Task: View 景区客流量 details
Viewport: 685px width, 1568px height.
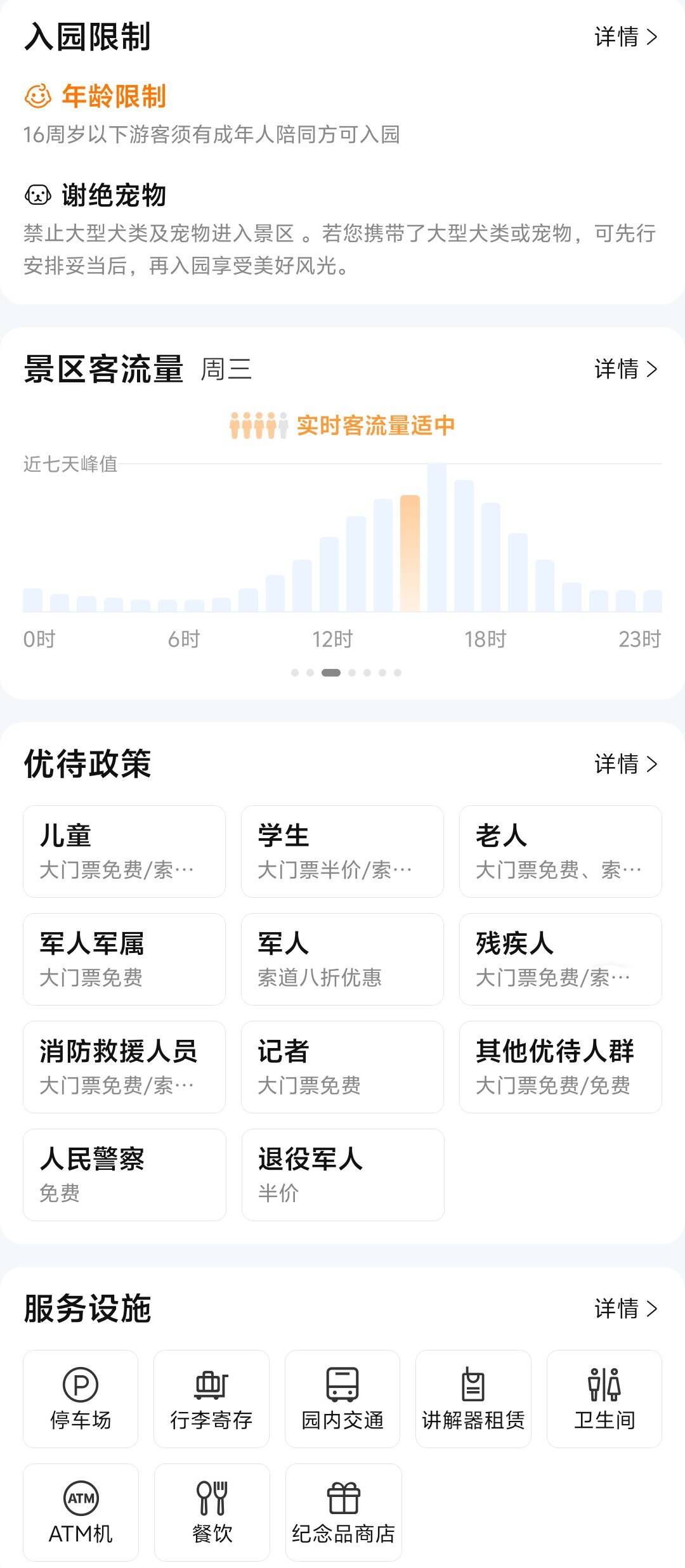Action: tap(625, 369)
